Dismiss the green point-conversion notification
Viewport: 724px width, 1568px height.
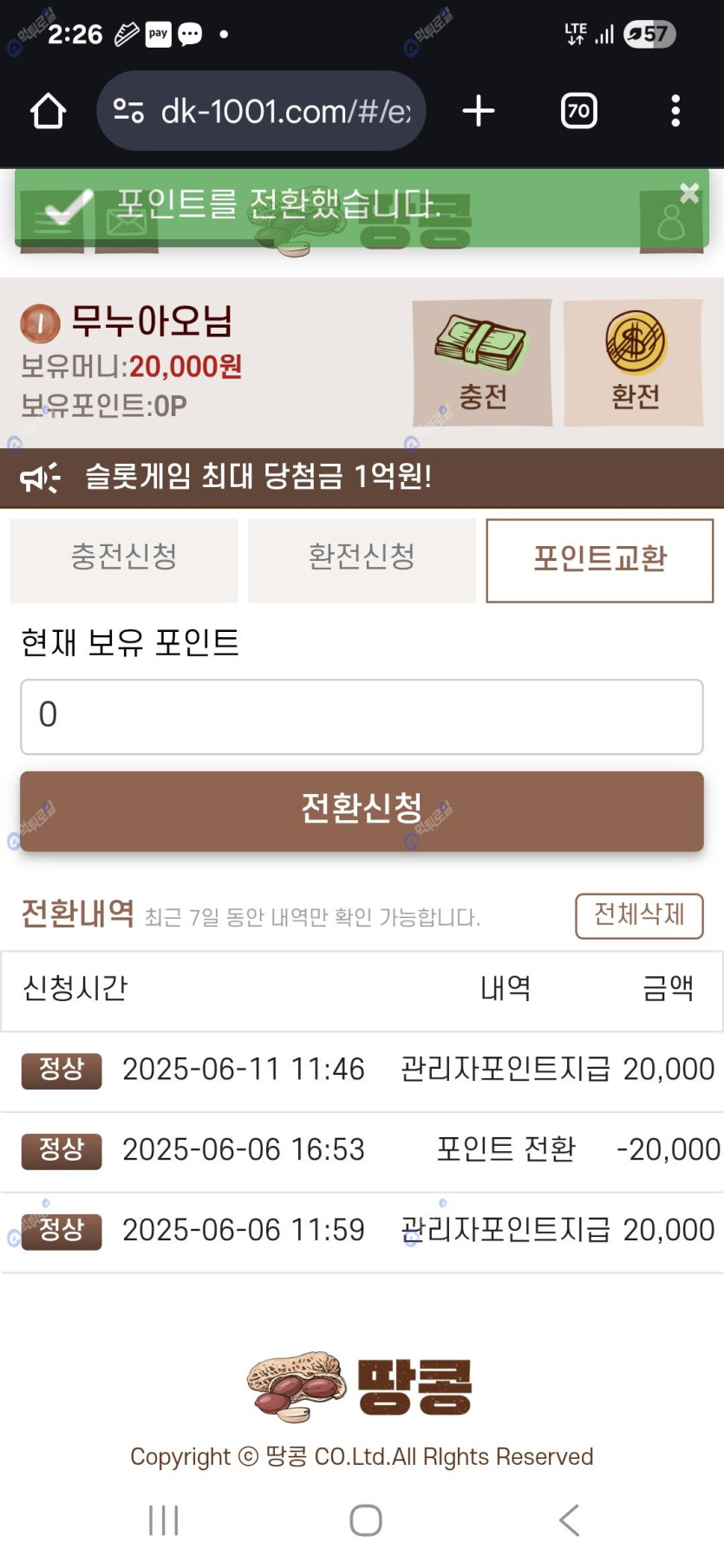click(x=689, y=193)
